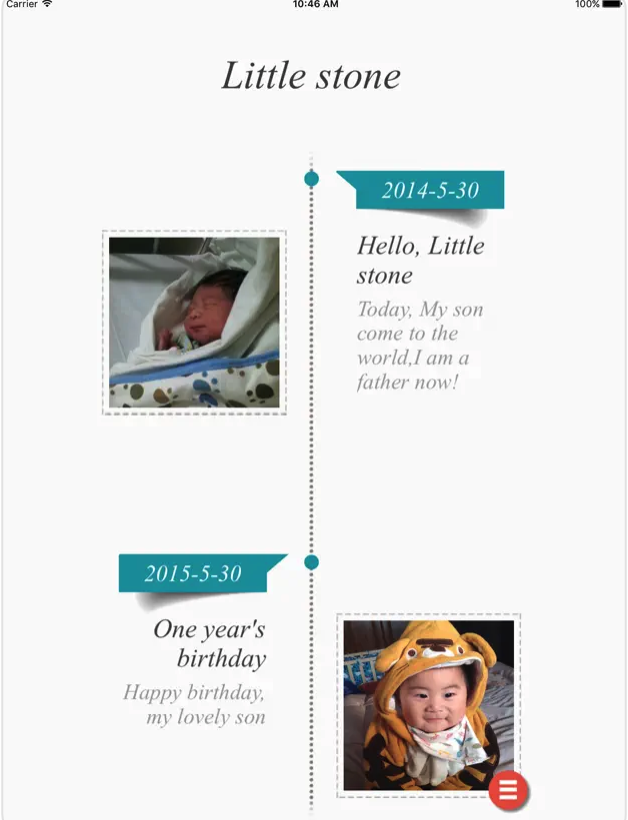Image resolution: width=628 pixels, height=820 pixels.
Task: Open the newborn baby photo
Action: [x=194, y=322]
